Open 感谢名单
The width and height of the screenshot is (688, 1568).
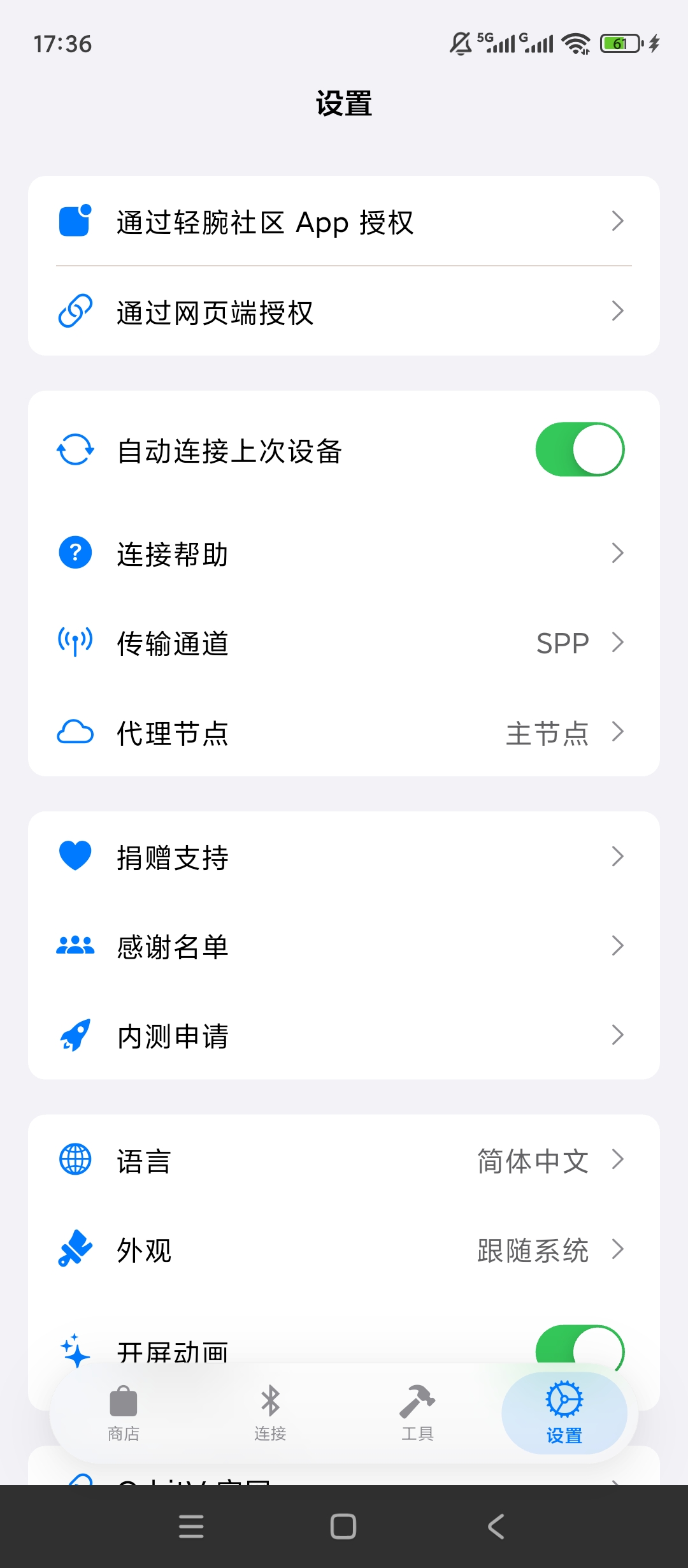344,945
